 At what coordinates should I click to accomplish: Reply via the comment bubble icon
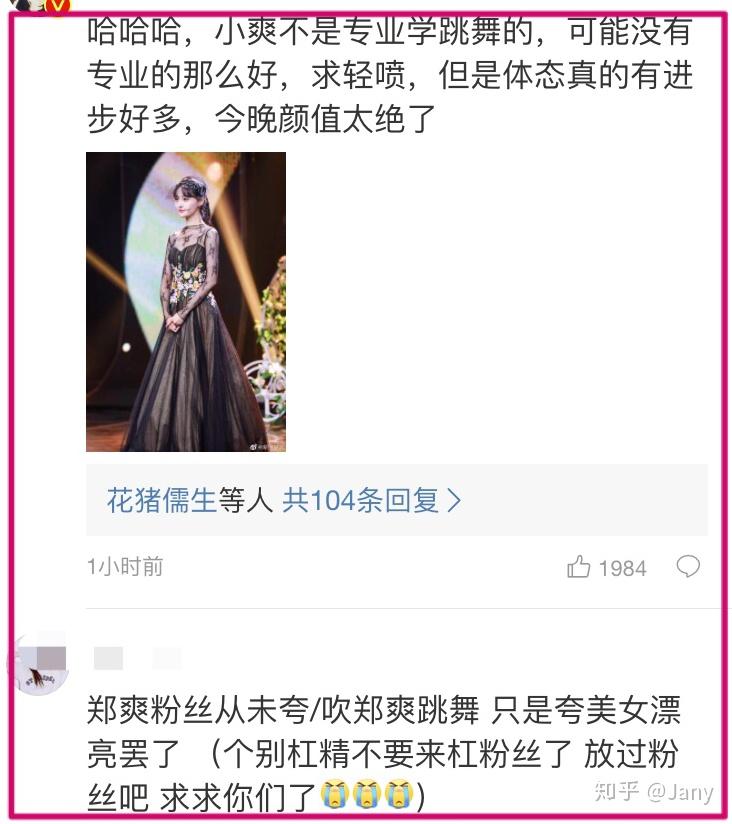[688, 567]
